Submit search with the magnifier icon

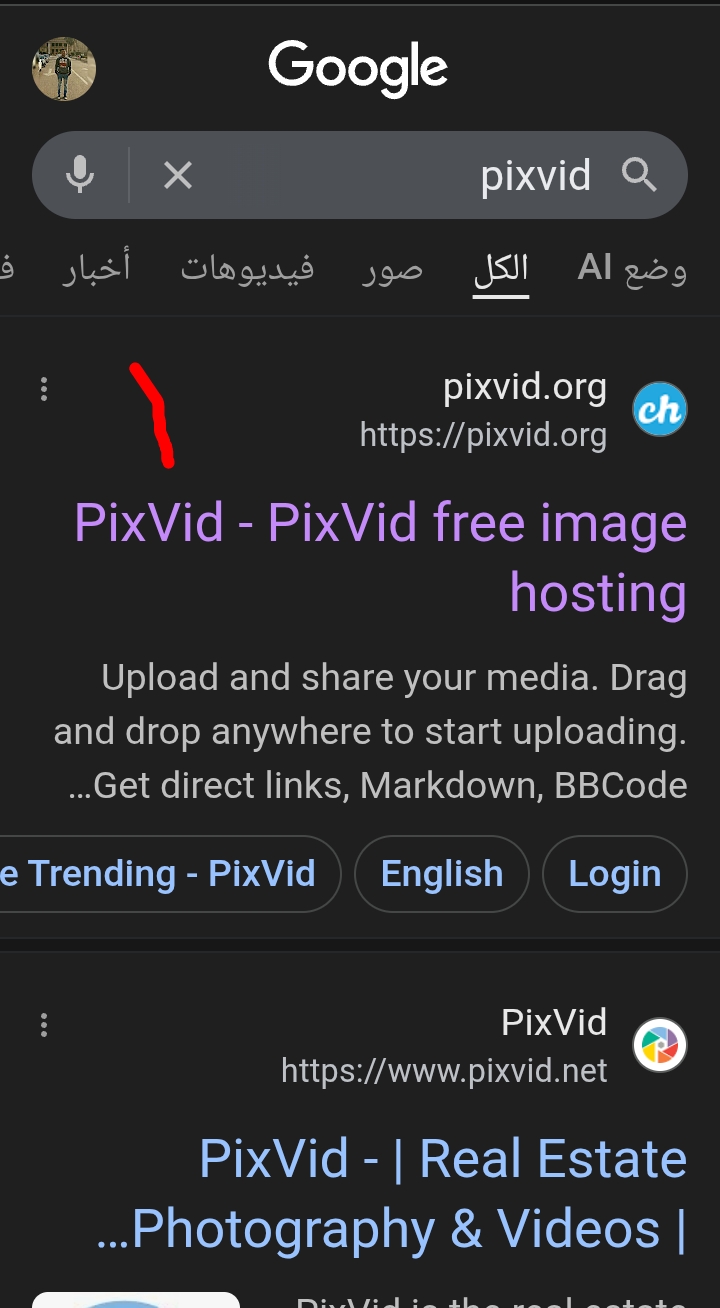pyautogui.click(x=640, y=176)
